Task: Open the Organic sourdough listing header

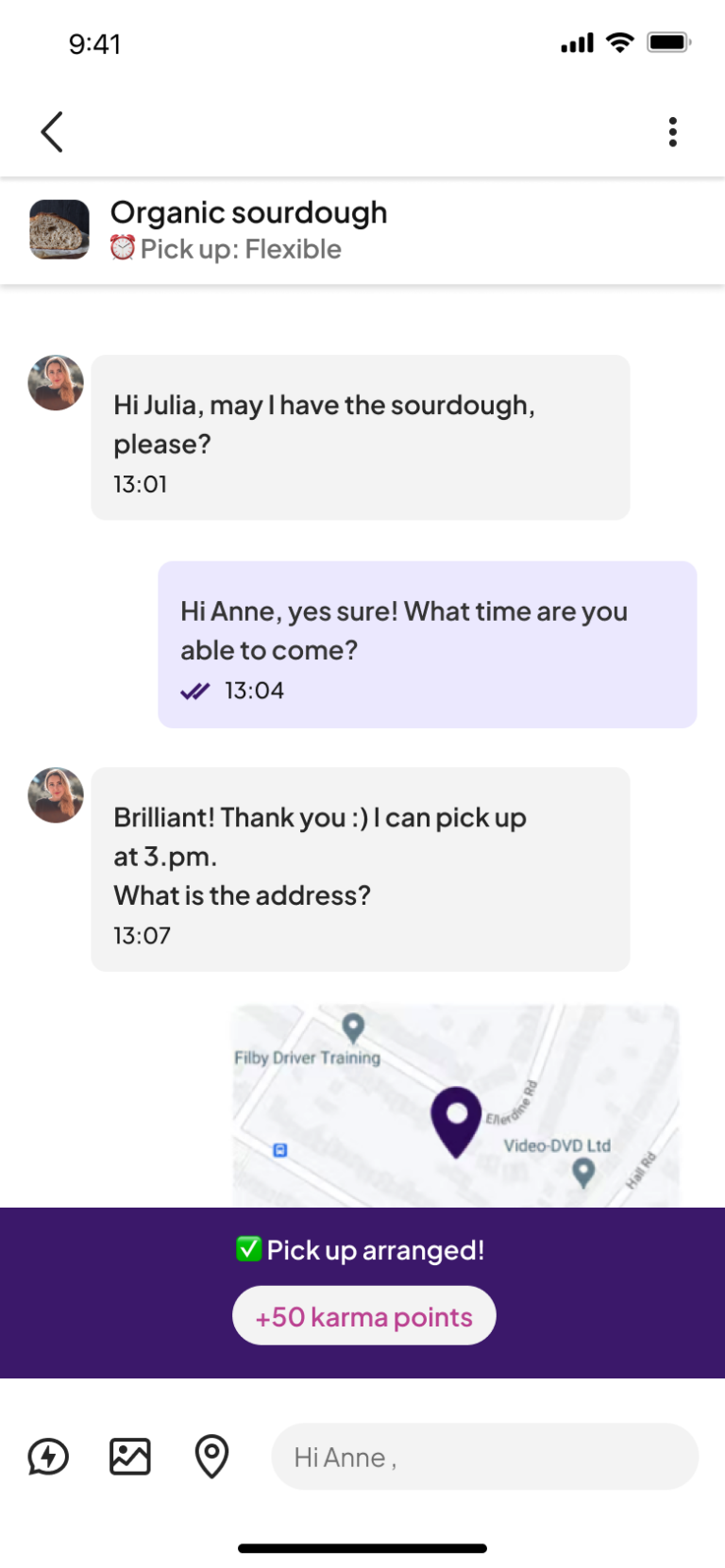Action: (x=362, y=230)
